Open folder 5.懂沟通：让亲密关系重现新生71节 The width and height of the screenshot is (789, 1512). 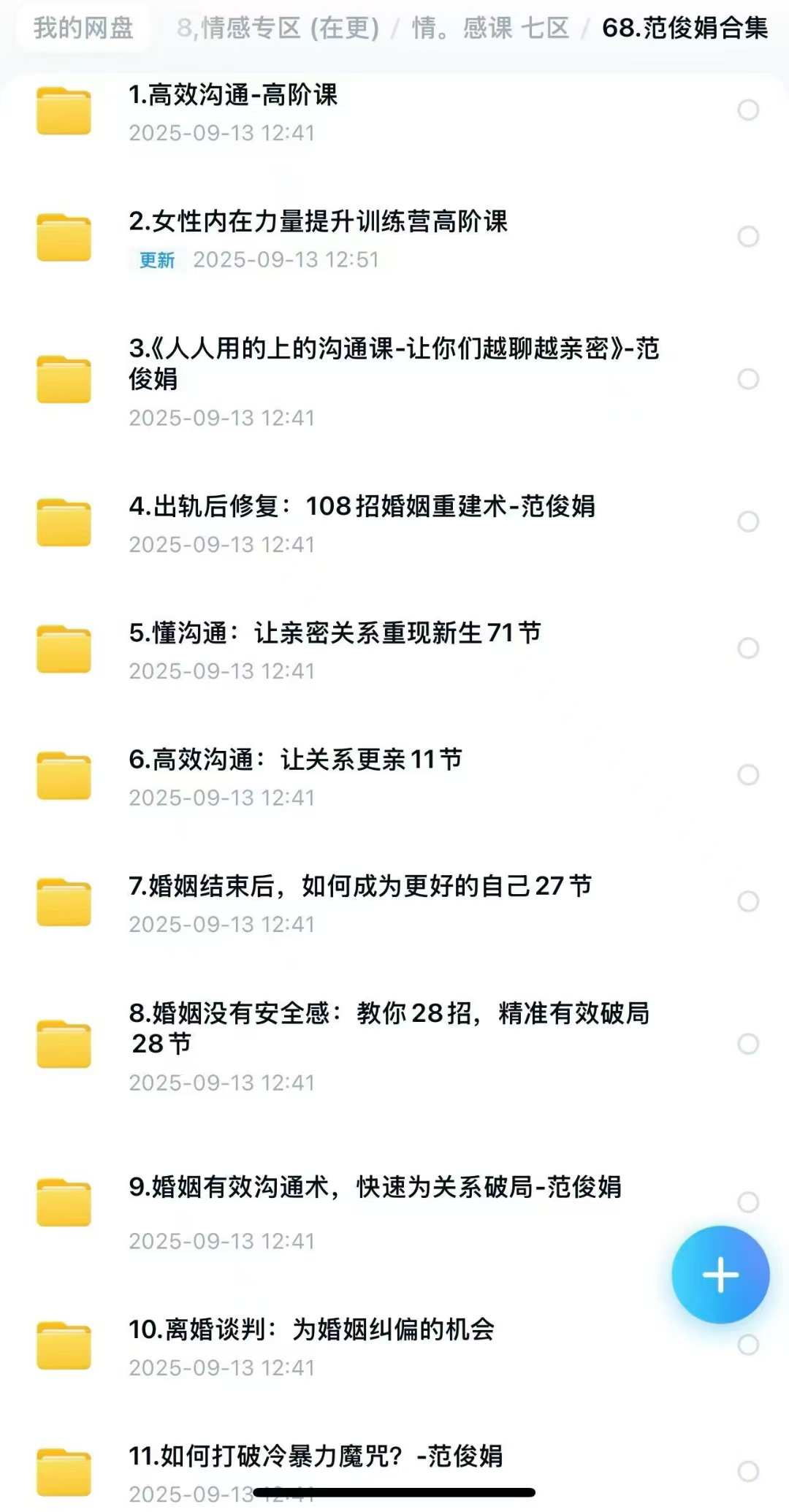tap(335, 633)
